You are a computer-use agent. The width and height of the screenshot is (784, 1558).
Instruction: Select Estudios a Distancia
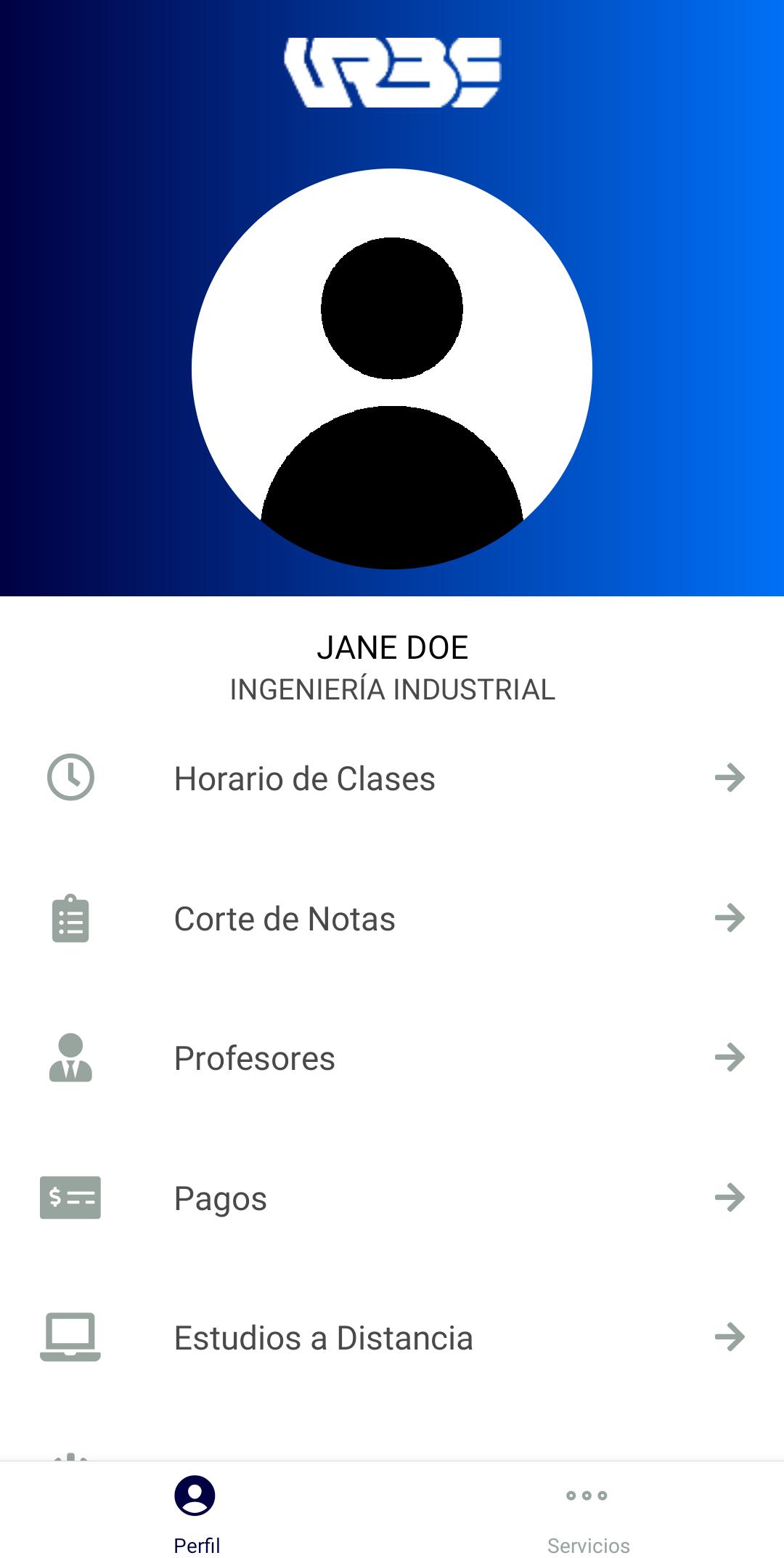click(x=392, y=1337)
